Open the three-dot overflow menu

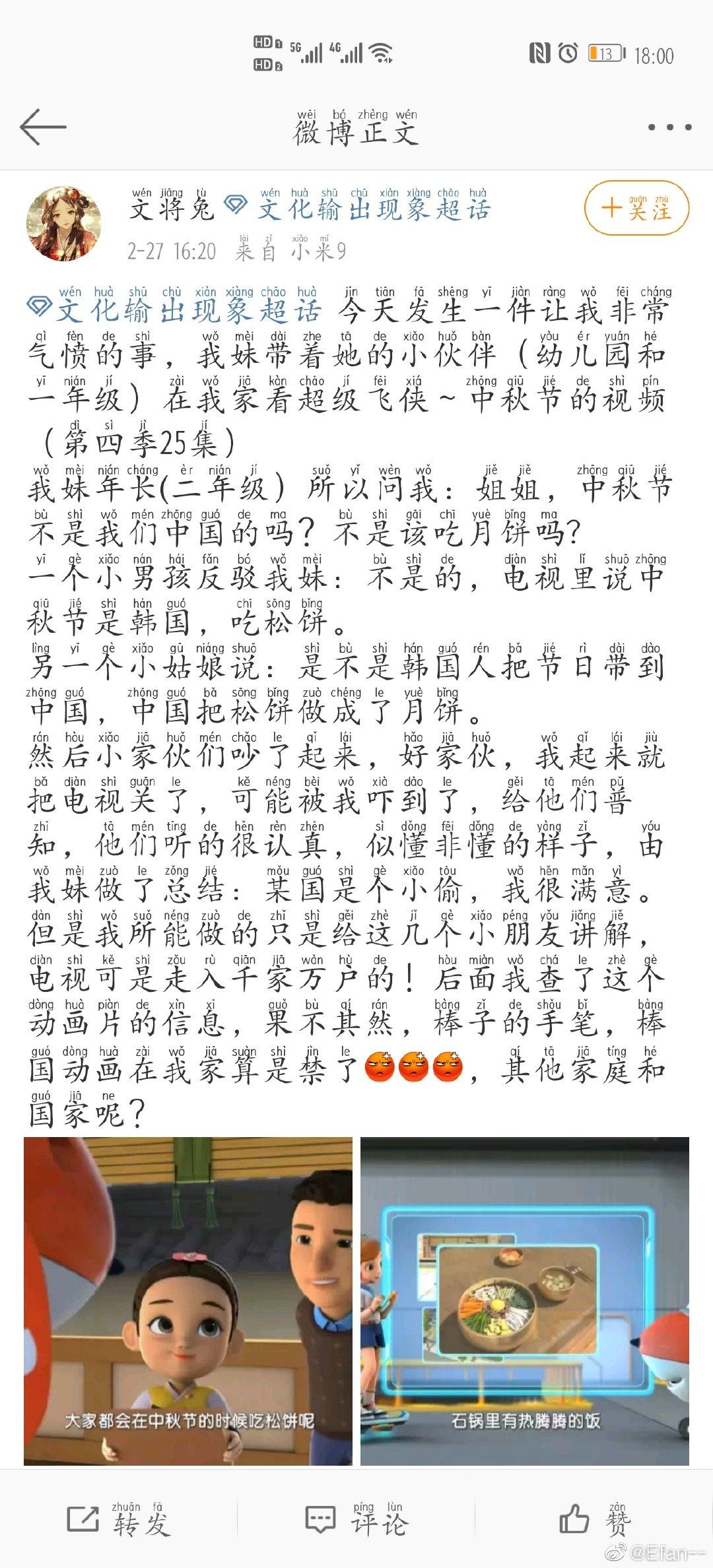click(x=669, y=127)
